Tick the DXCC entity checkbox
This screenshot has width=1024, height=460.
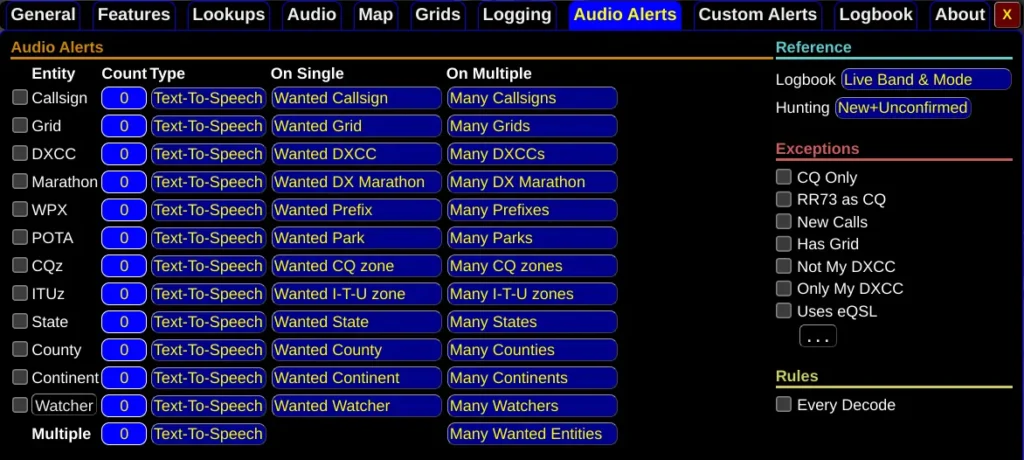pos(20,154)
